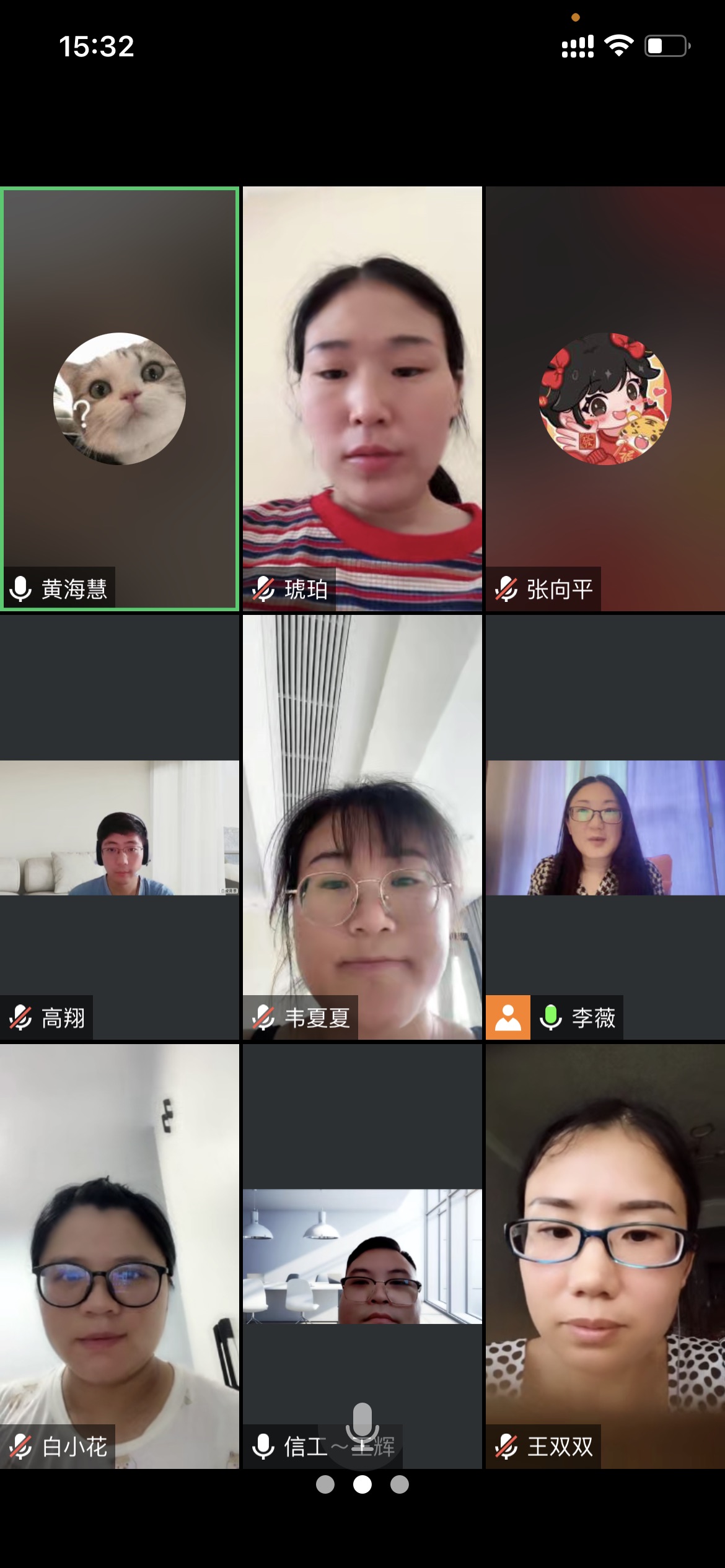
Task: Open 王双双's video tile
Action: point(605,1256)
